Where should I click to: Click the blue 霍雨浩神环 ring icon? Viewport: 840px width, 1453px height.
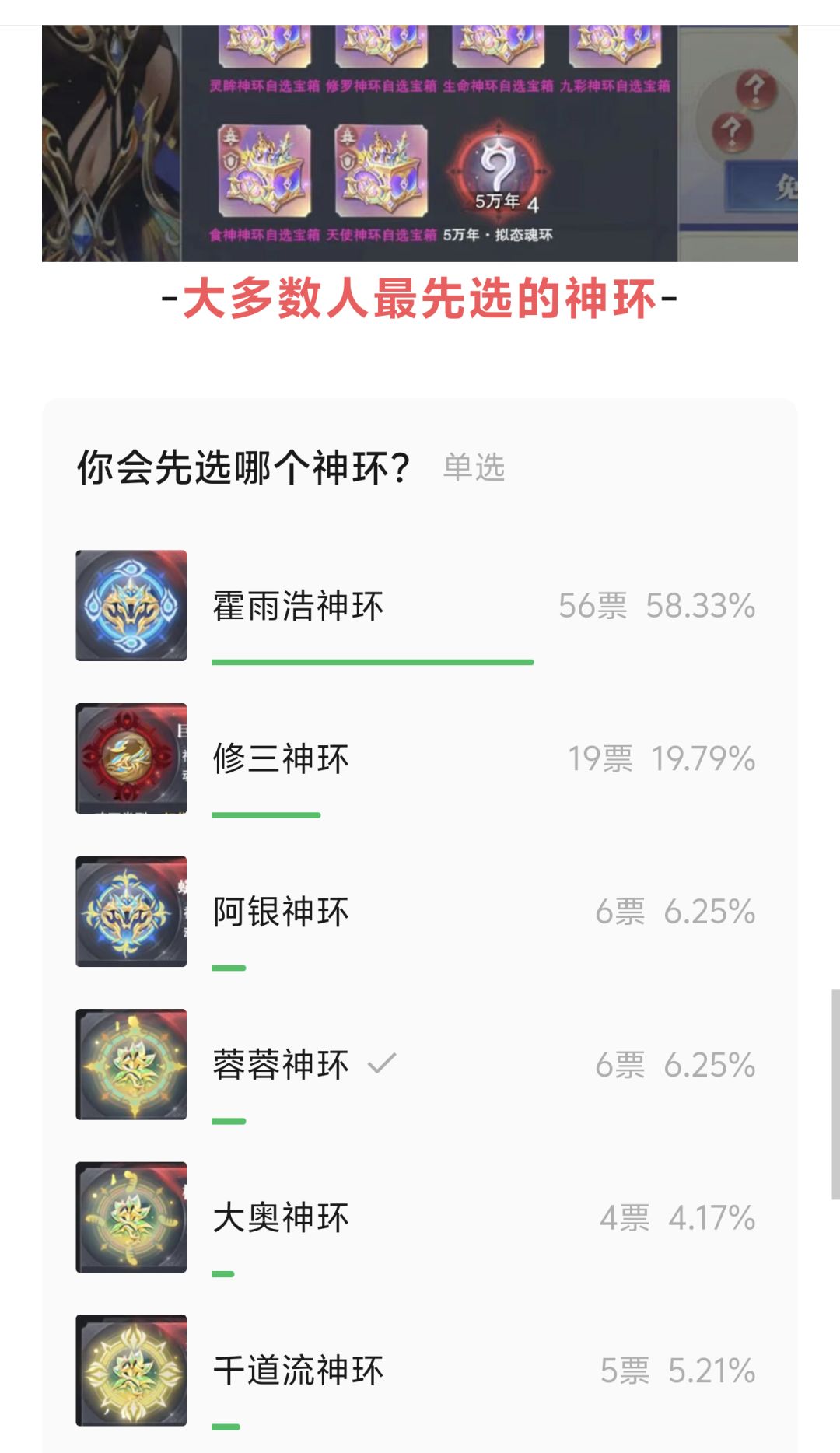131,607
